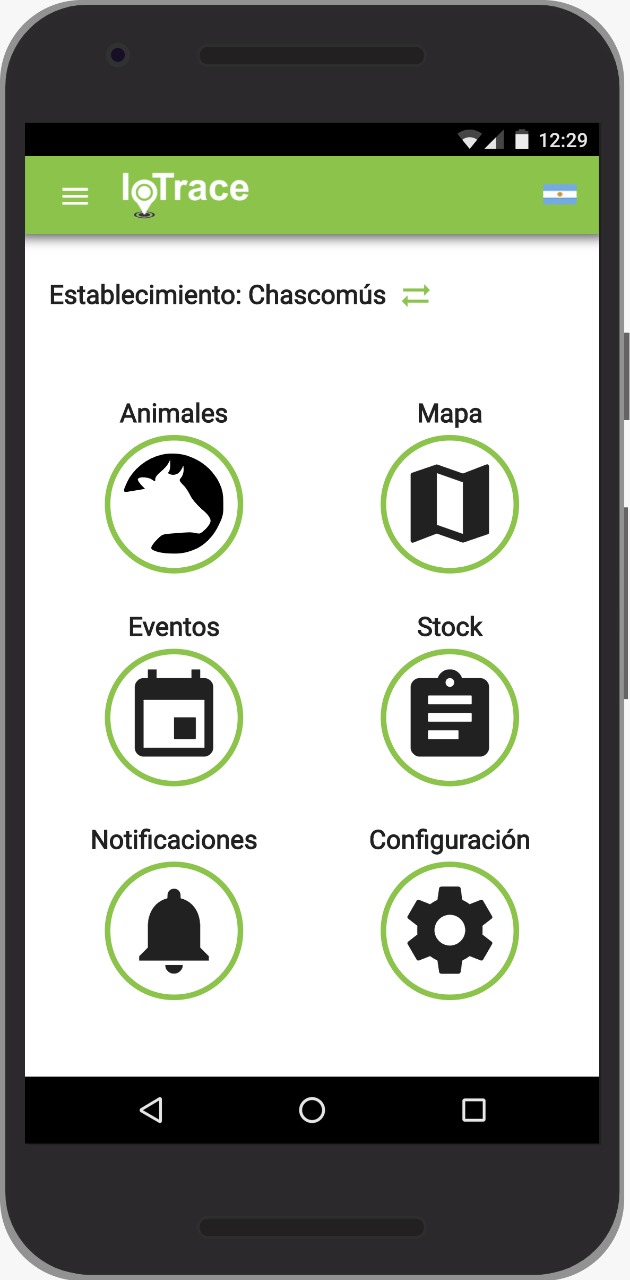Tap the system back button
Viewport: 630px width, 1280px height.
pos(151,1110)
